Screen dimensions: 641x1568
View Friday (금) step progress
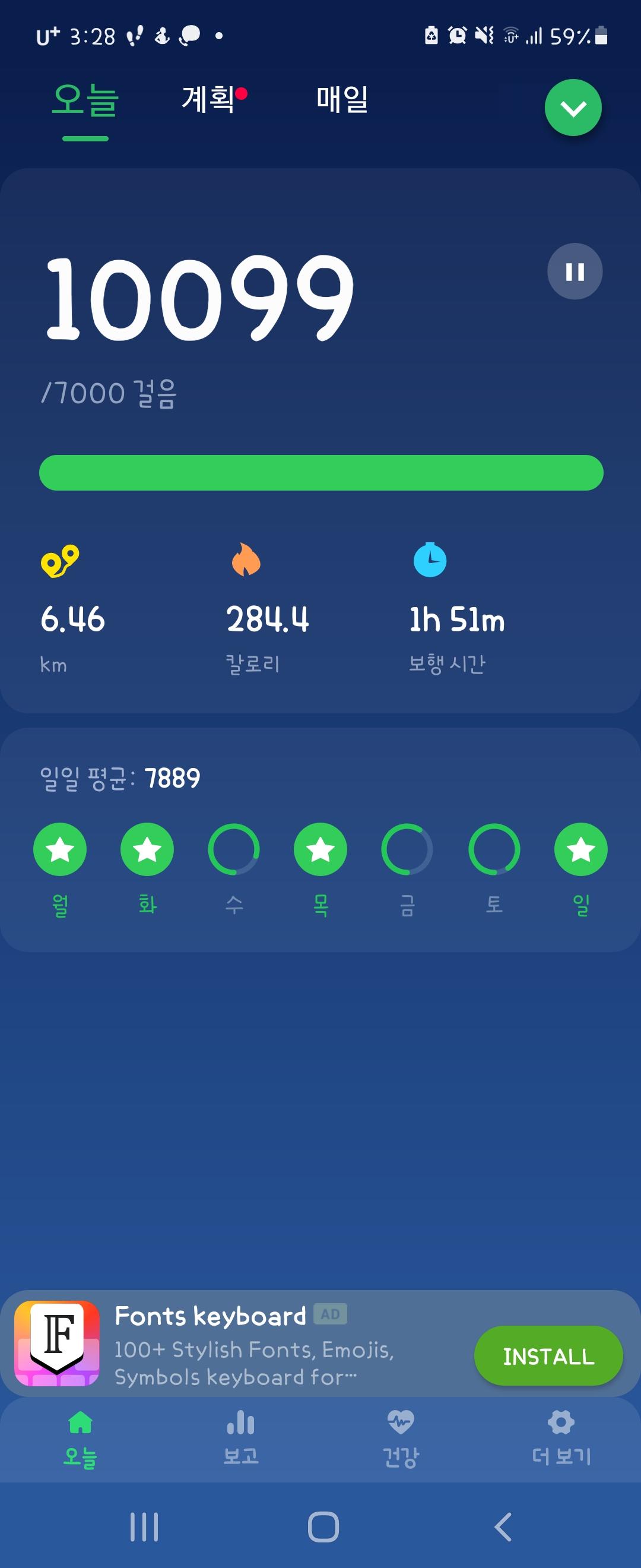coord(407,850)
